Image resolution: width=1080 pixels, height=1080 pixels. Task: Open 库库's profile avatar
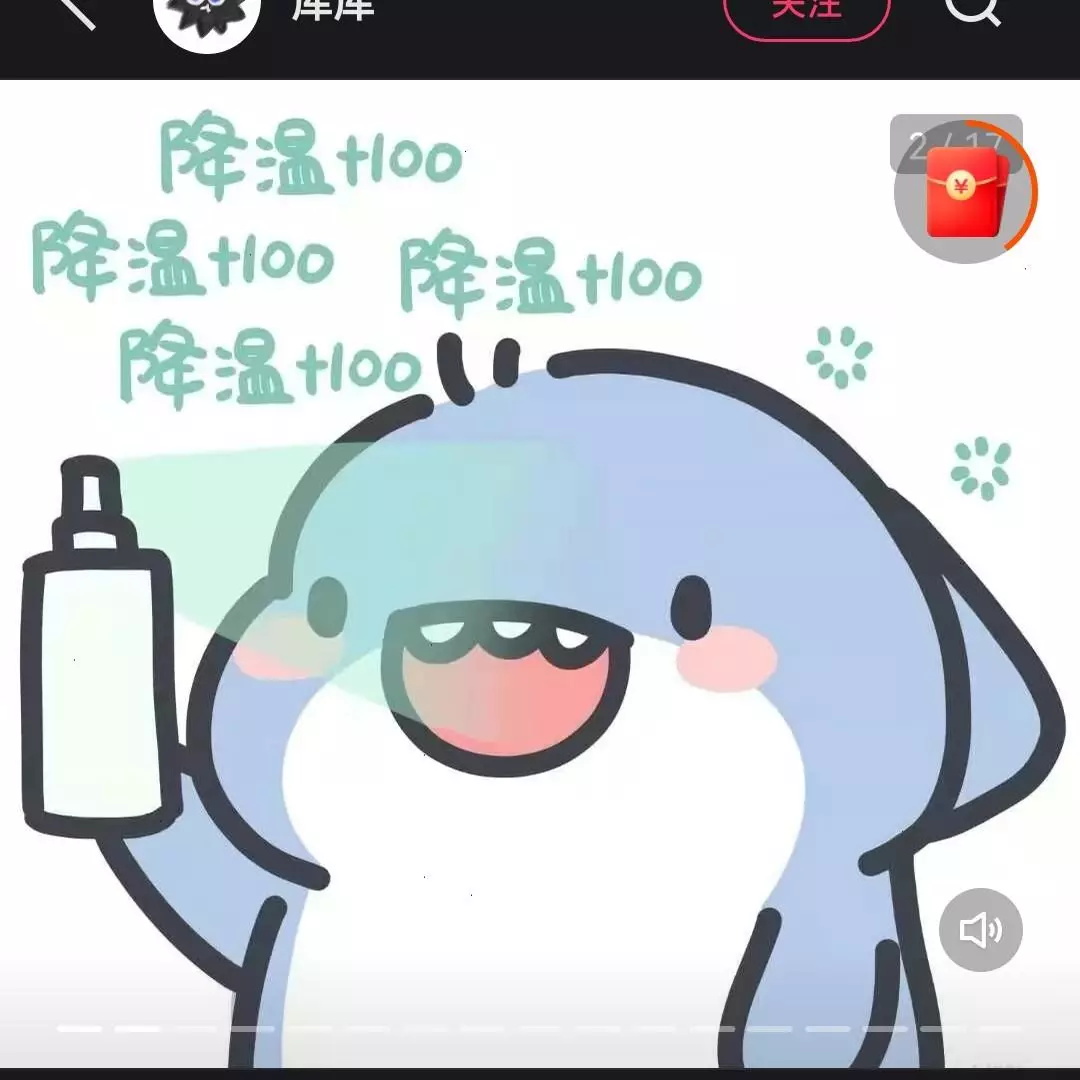click(x=206, y=14)
